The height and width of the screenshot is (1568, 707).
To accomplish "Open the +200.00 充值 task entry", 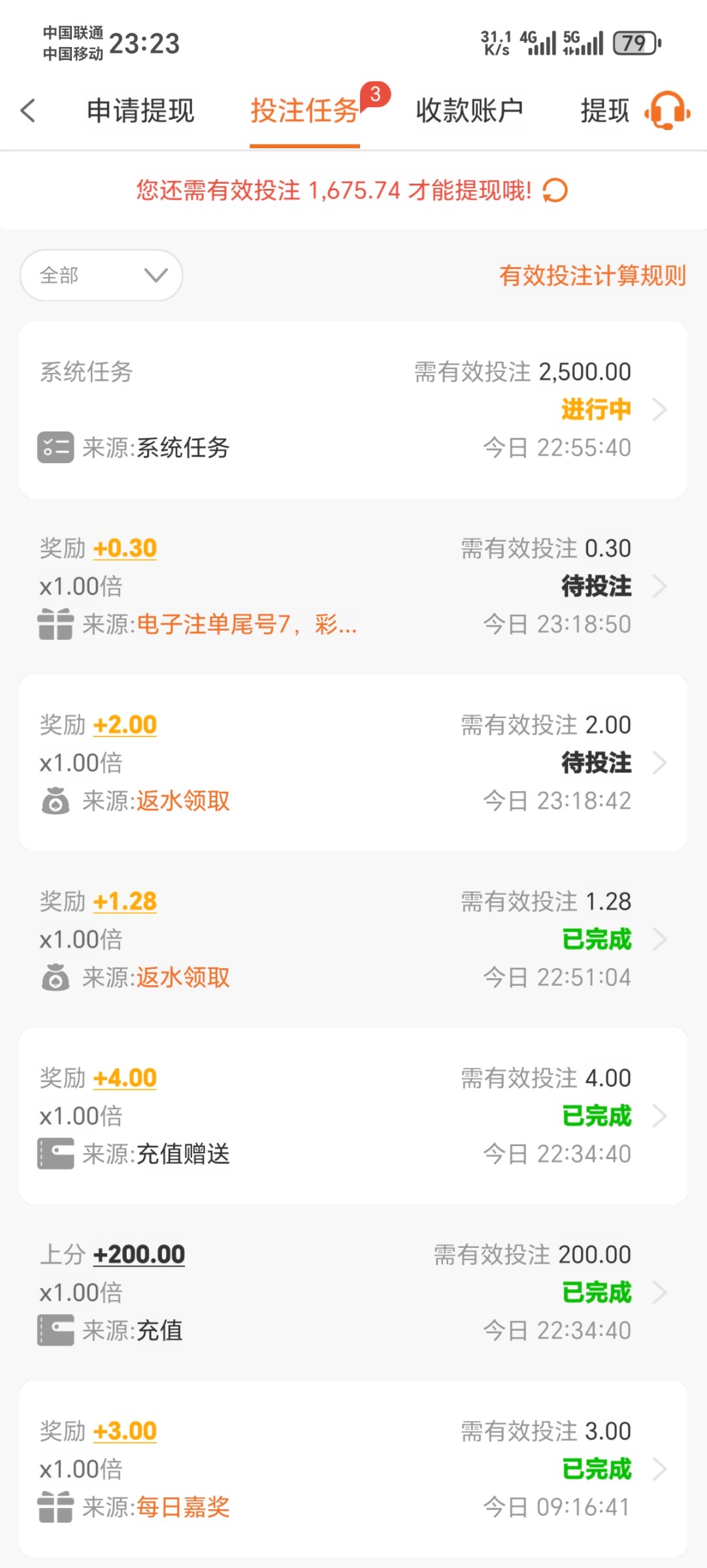I will click(x=353, y=1292).
